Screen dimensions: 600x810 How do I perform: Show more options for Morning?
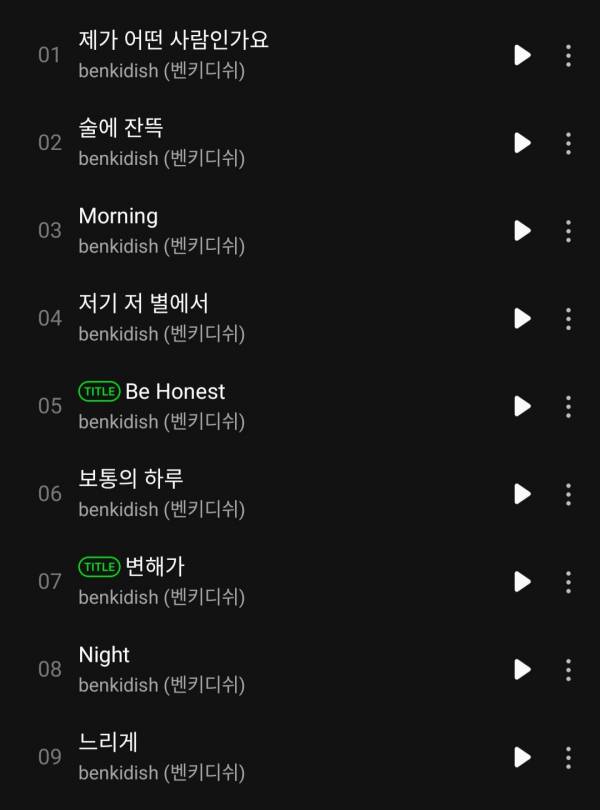(x=568, y=231)
